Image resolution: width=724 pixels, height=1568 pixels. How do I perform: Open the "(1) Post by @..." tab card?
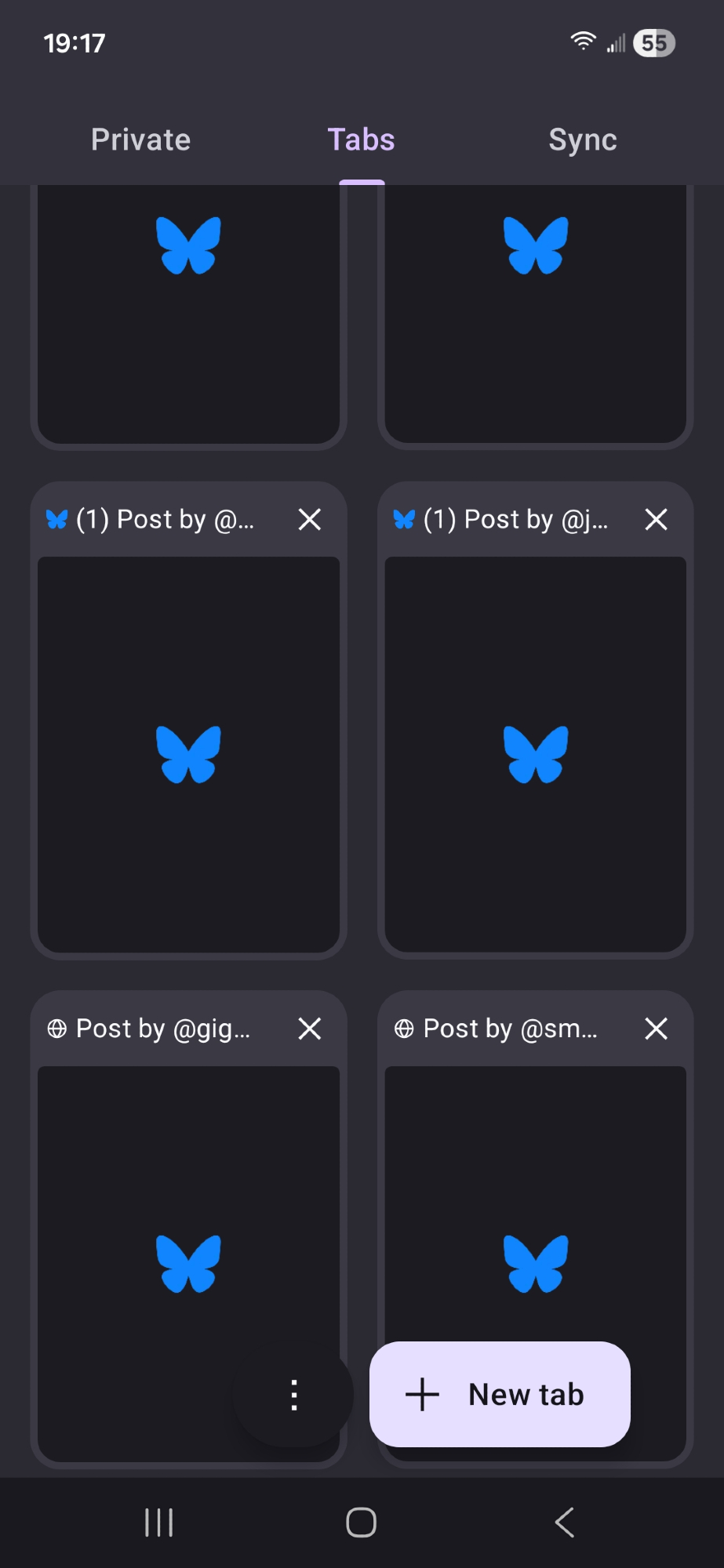click(x=188, y=753)
